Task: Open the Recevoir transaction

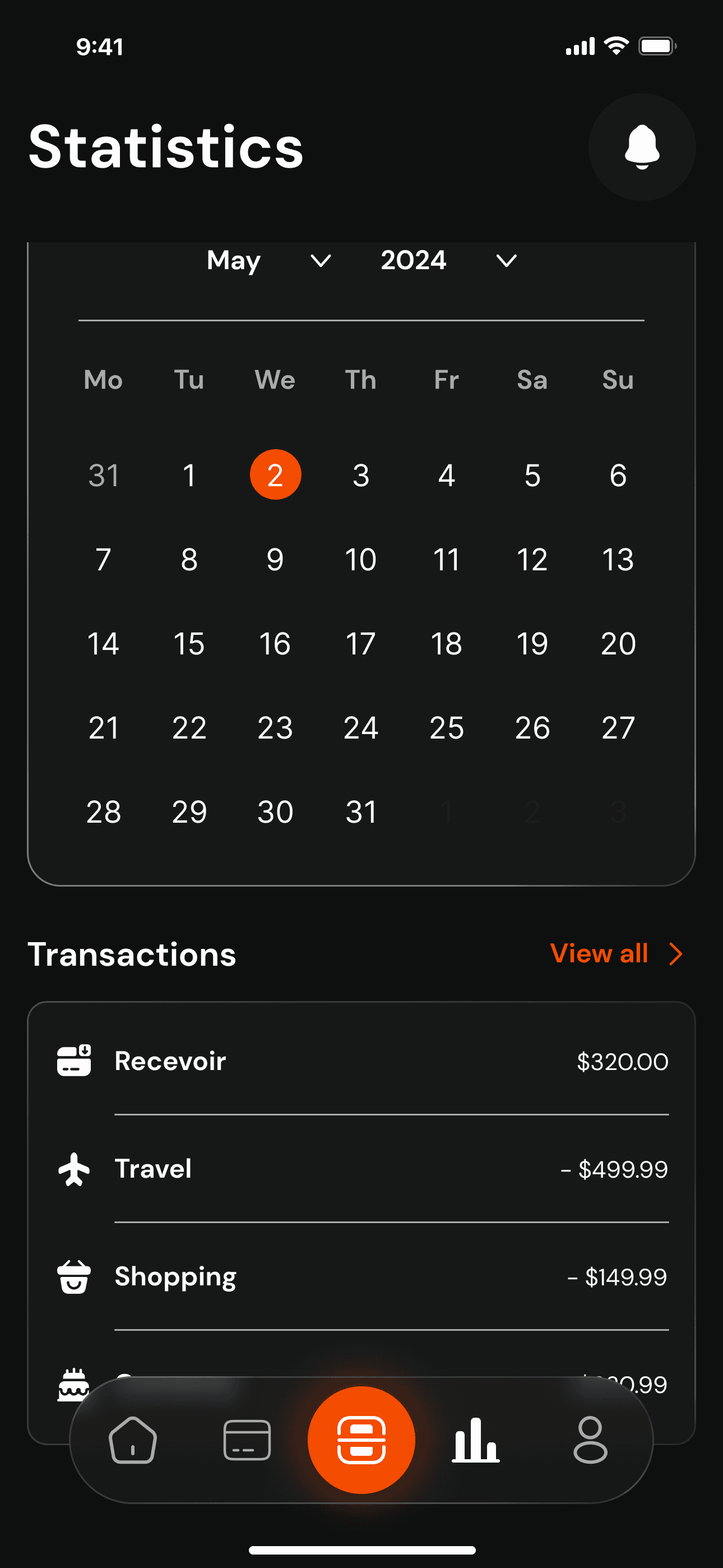Action: coord(361,1061)
